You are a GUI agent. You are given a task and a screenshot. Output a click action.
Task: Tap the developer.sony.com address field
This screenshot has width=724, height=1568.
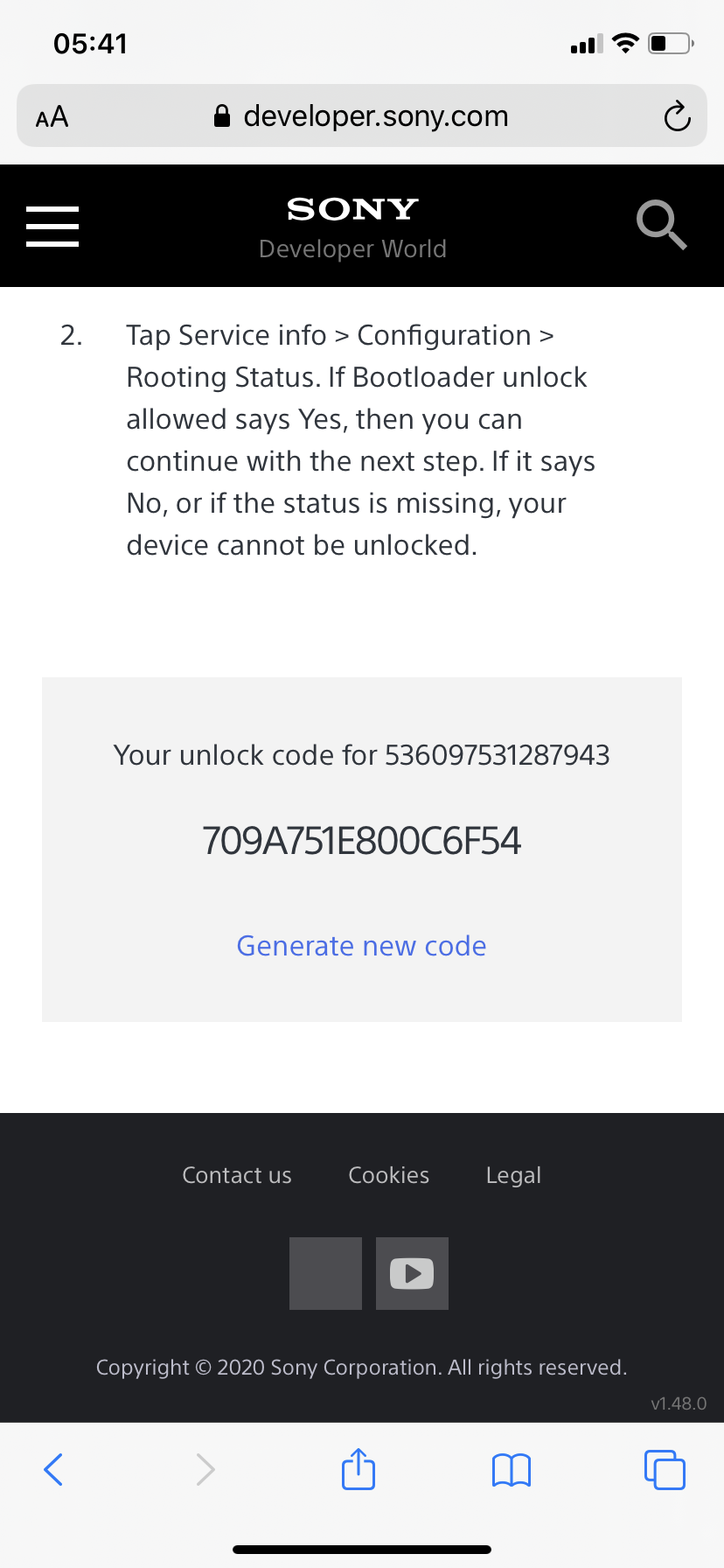[362, 116]
